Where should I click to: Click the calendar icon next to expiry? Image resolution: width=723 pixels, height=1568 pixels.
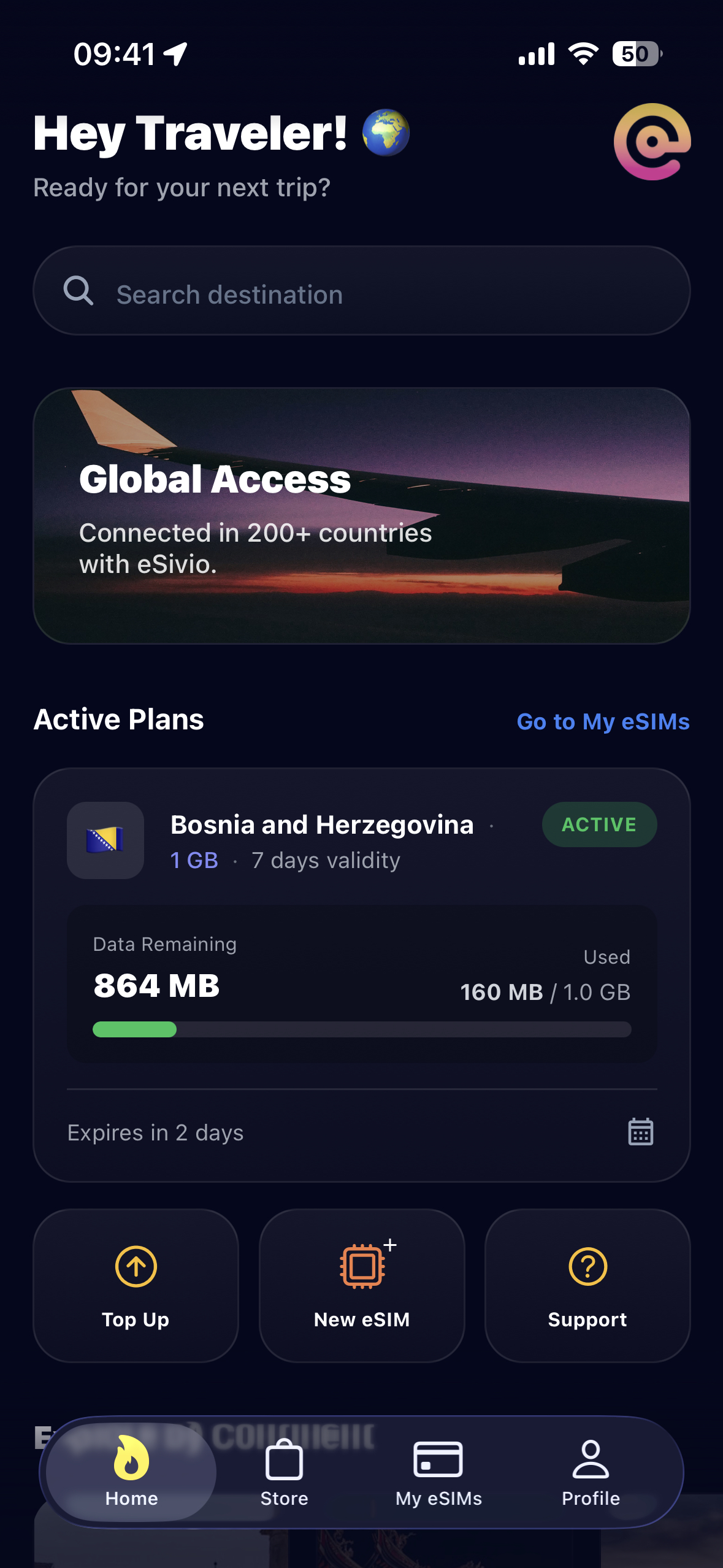[x=641, y=1132]
